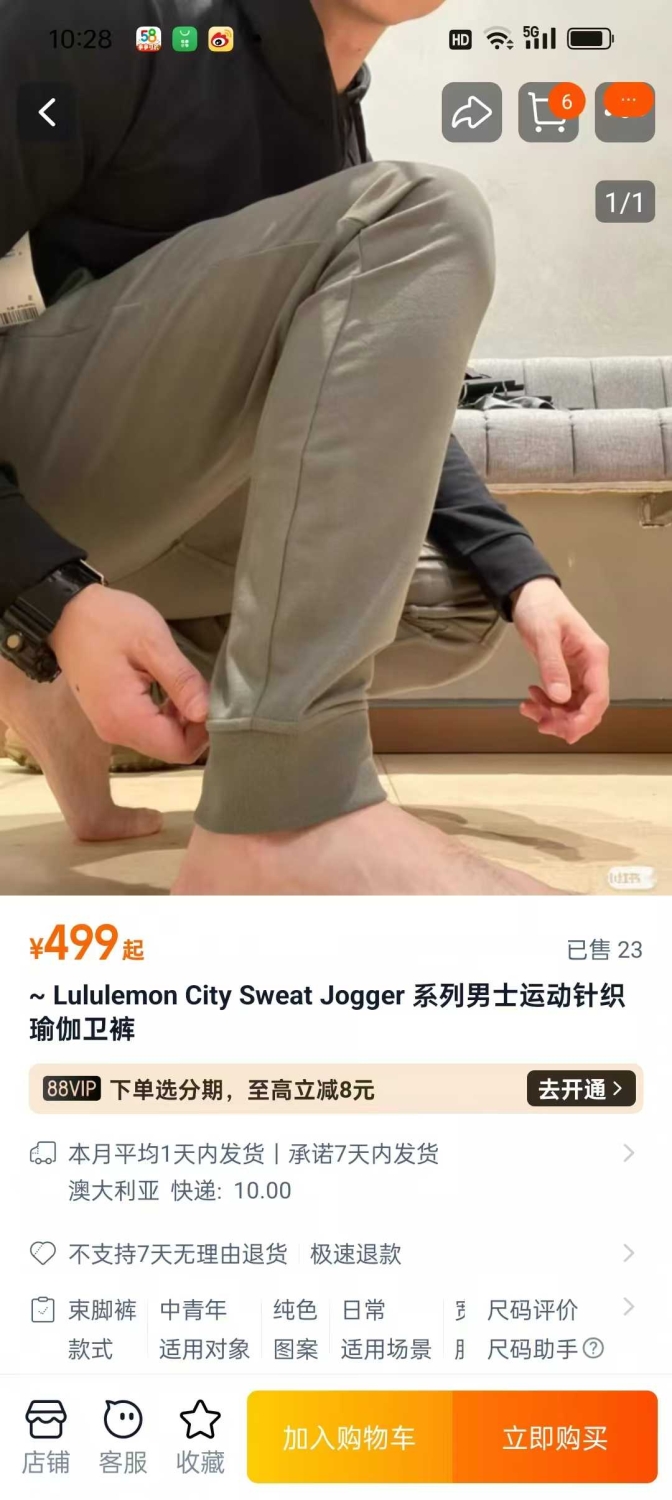Contact 客服 customer service

(123, 1437)
